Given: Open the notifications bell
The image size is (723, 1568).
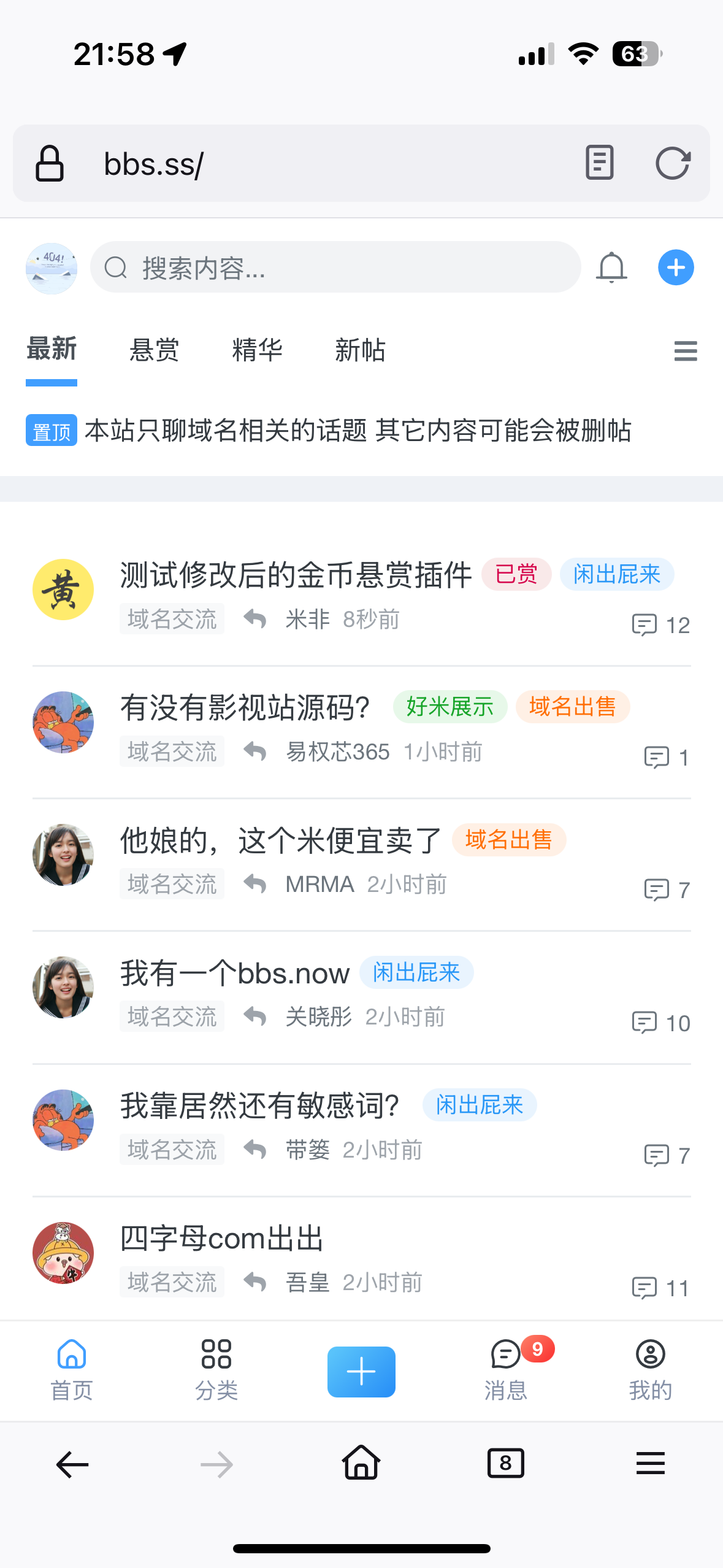Looking at the screenshot, I should pyautogui.click(x=611, y=267).
